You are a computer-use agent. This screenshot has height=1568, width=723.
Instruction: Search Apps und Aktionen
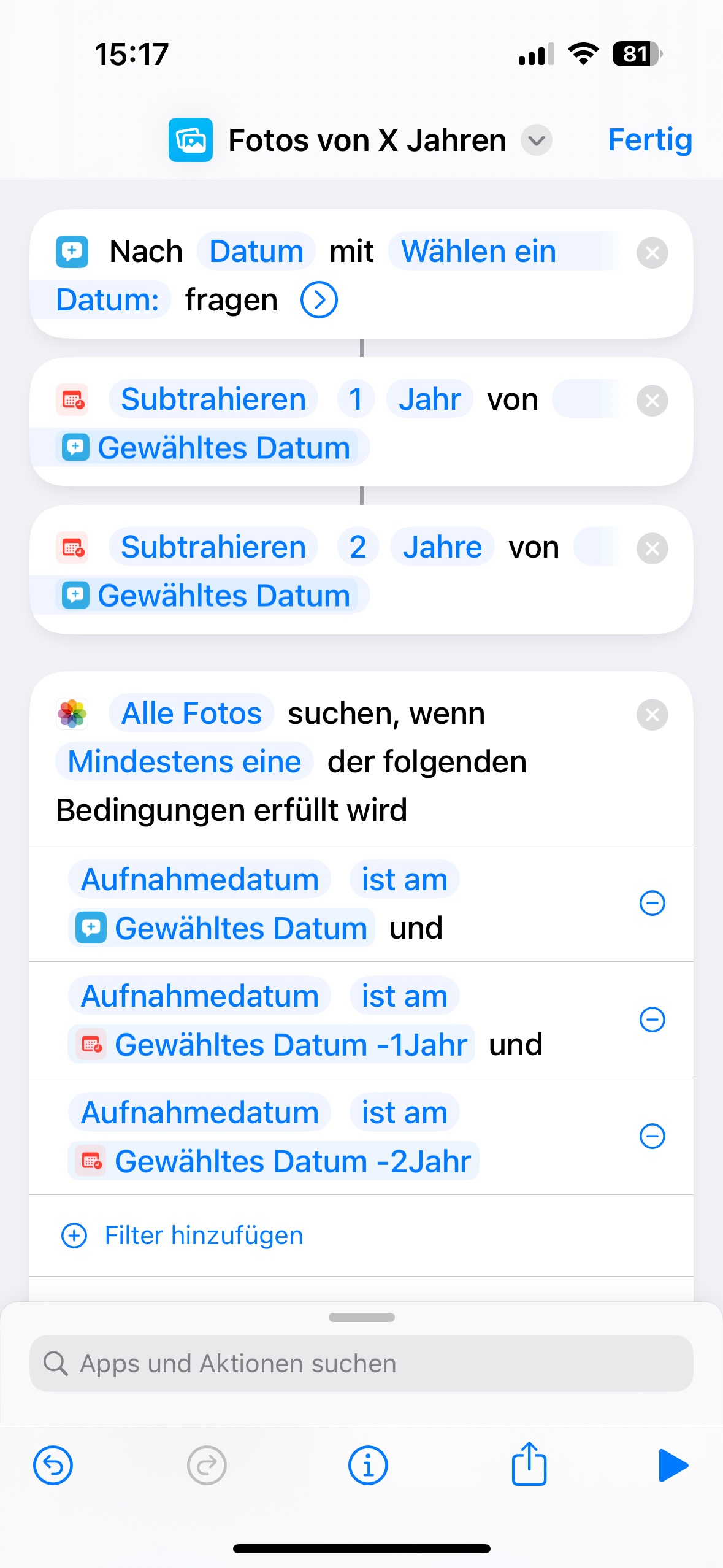point(361,1363)
